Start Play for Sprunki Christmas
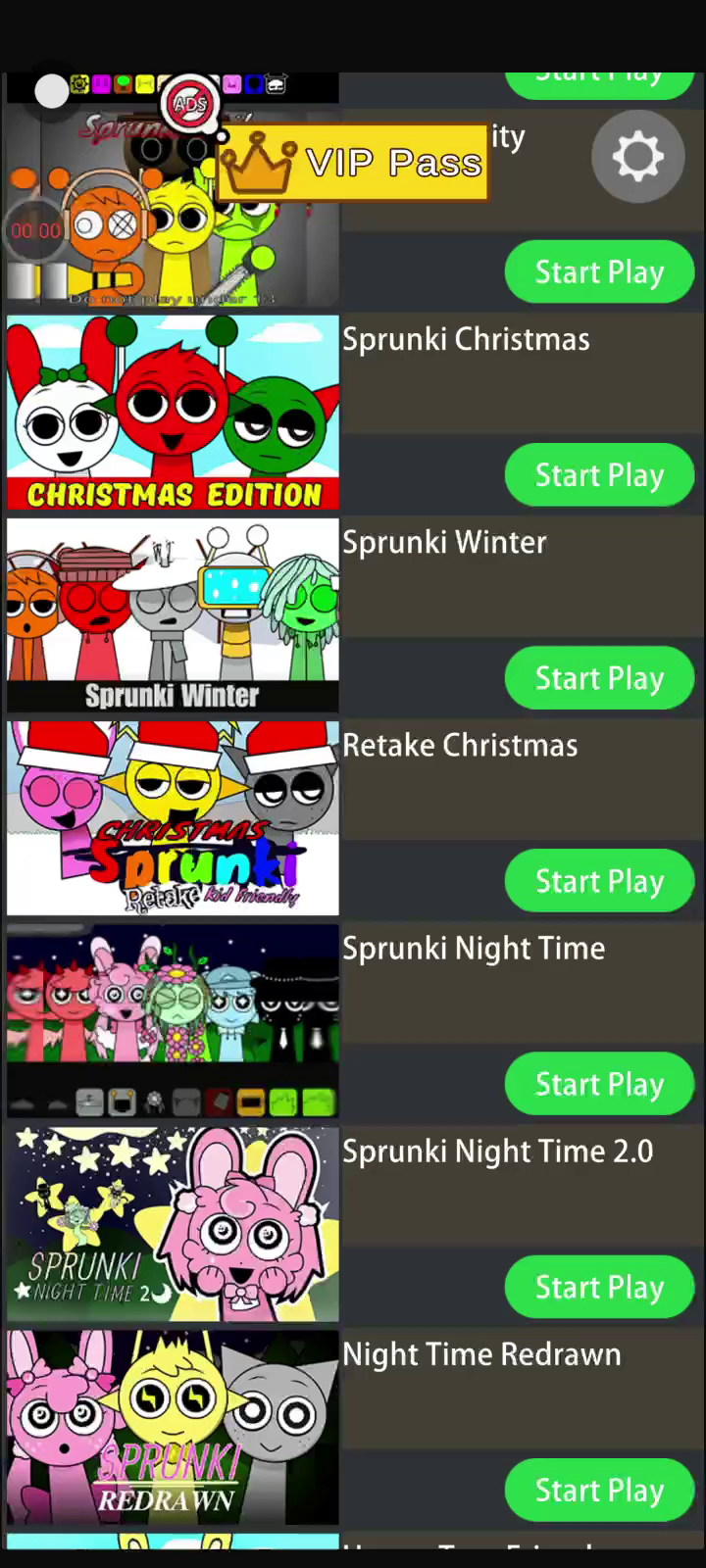The width and height of the screenshot is (706, 1568). pos(600,475)
